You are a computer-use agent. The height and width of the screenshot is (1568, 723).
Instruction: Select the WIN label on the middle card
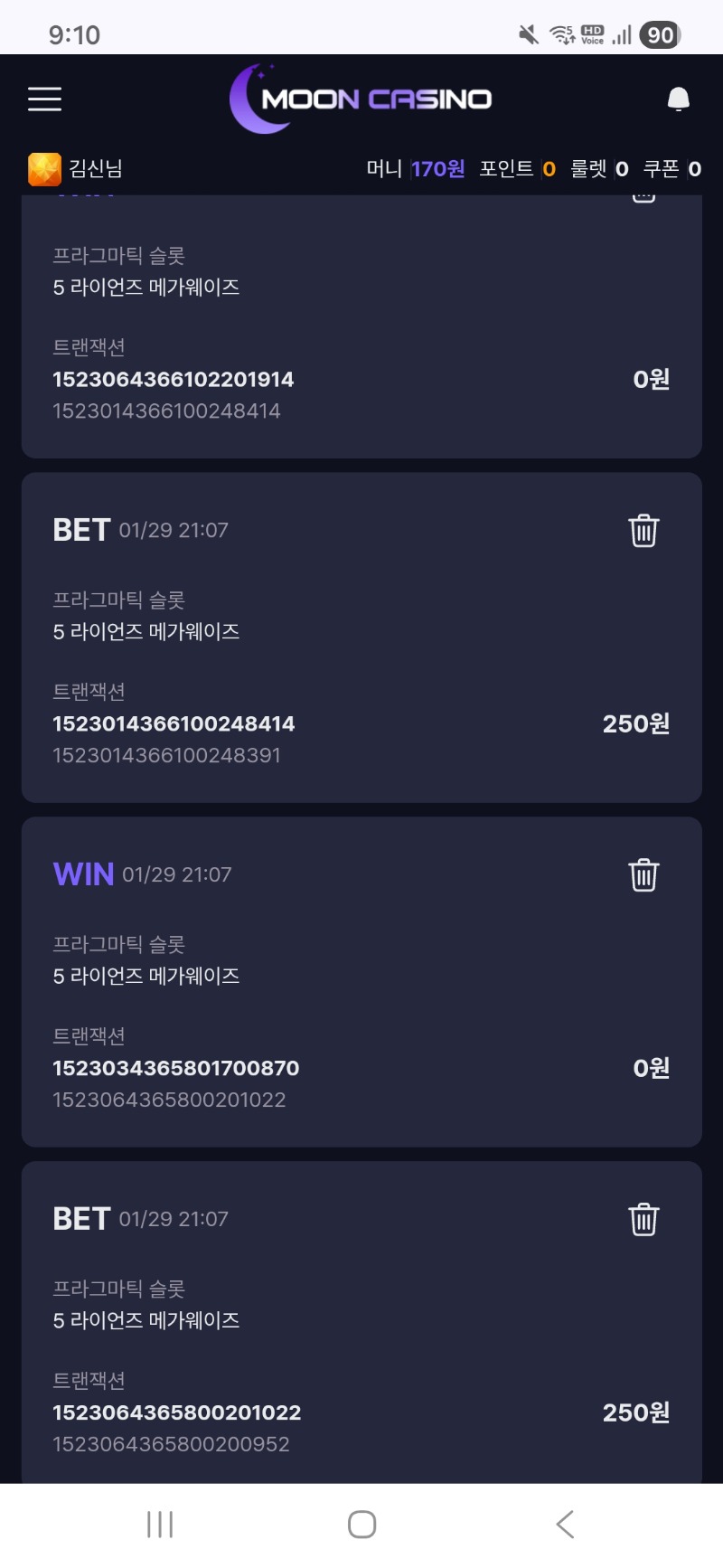81,874
